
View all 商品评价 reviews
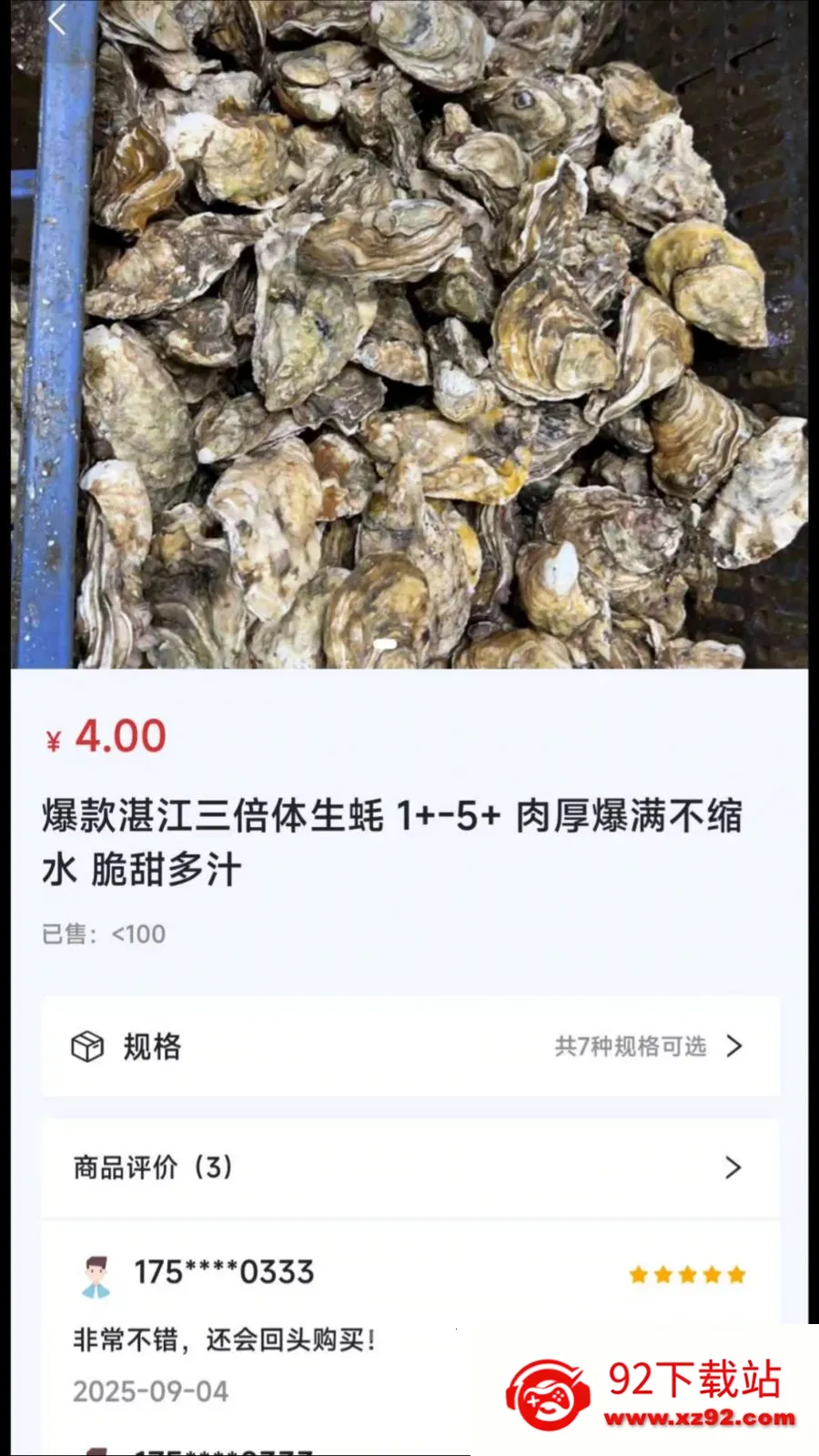(x=409, y=1168)
